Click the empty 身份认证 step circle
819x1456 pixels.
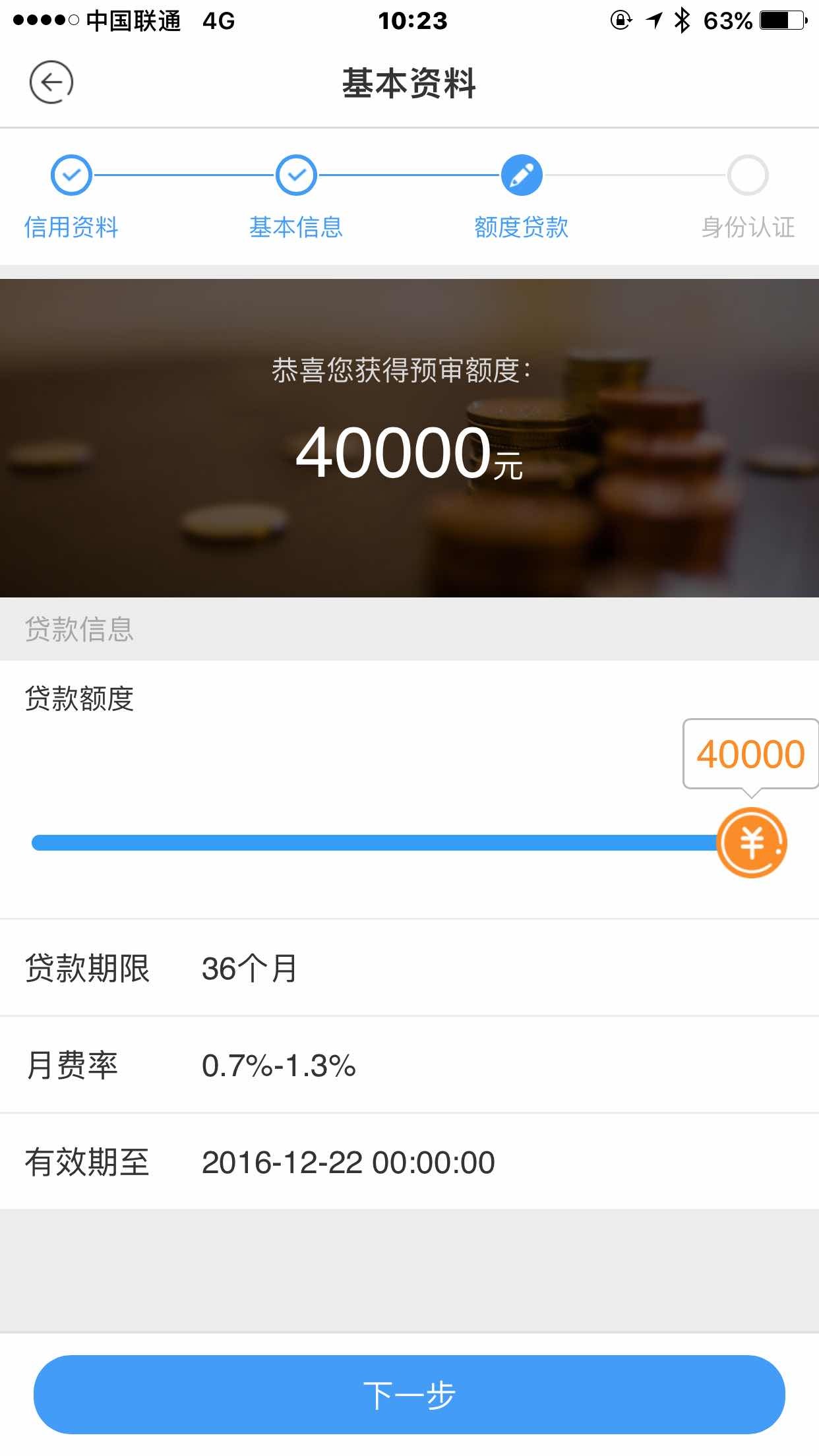pyautogui.click(x=747, y=176)
